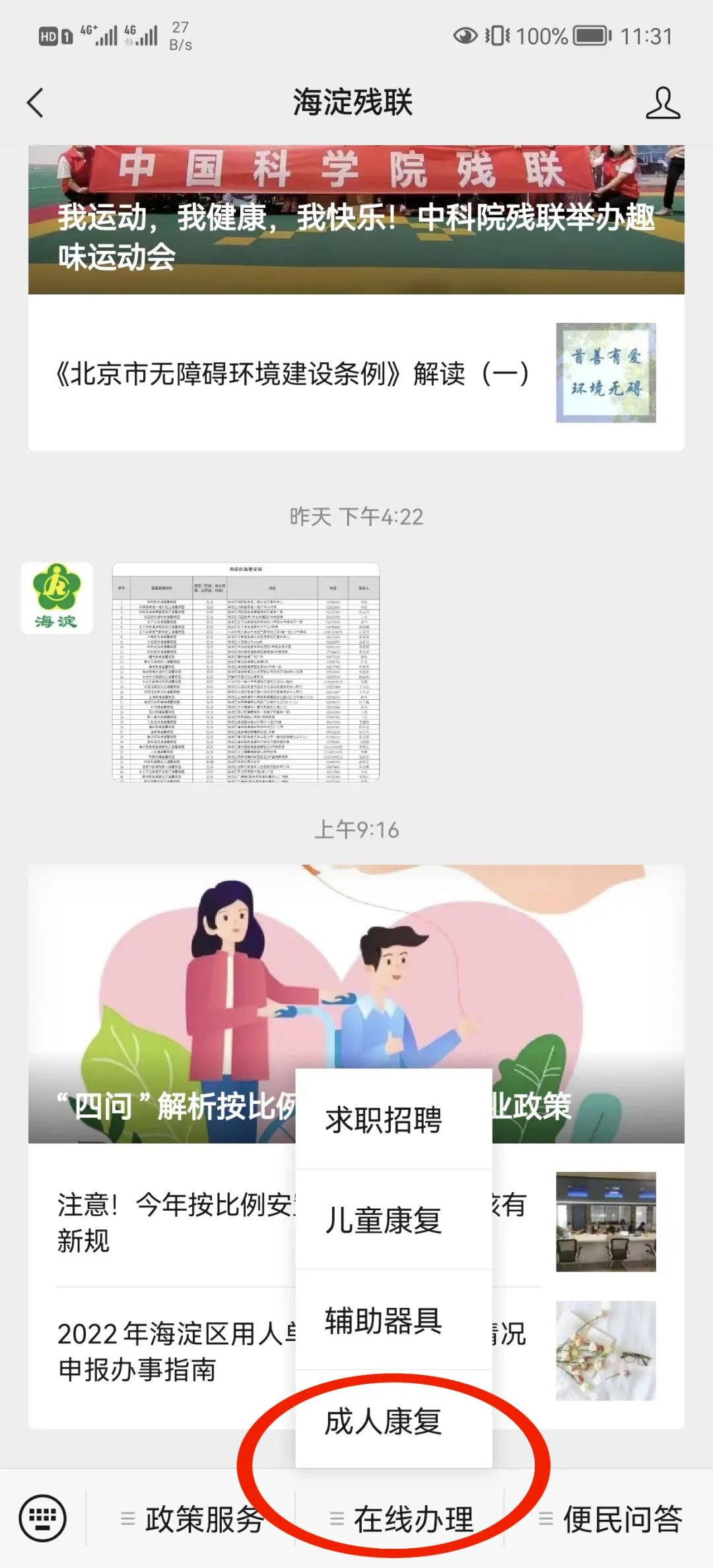Screen dimensions: 713x1568
Task: Open the 政策服务 menu
Action: point(191,1519)
